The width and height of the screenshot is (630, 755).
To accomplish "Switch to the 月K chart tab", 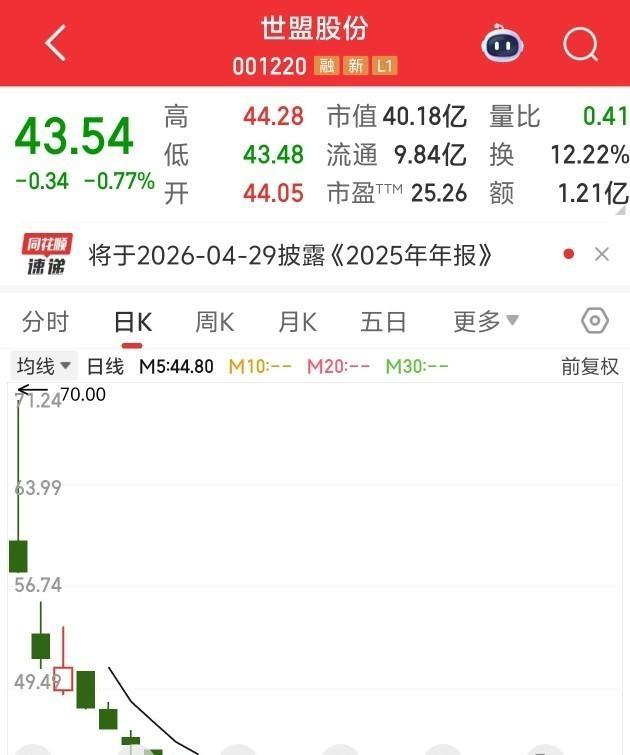I will point(298,322).
